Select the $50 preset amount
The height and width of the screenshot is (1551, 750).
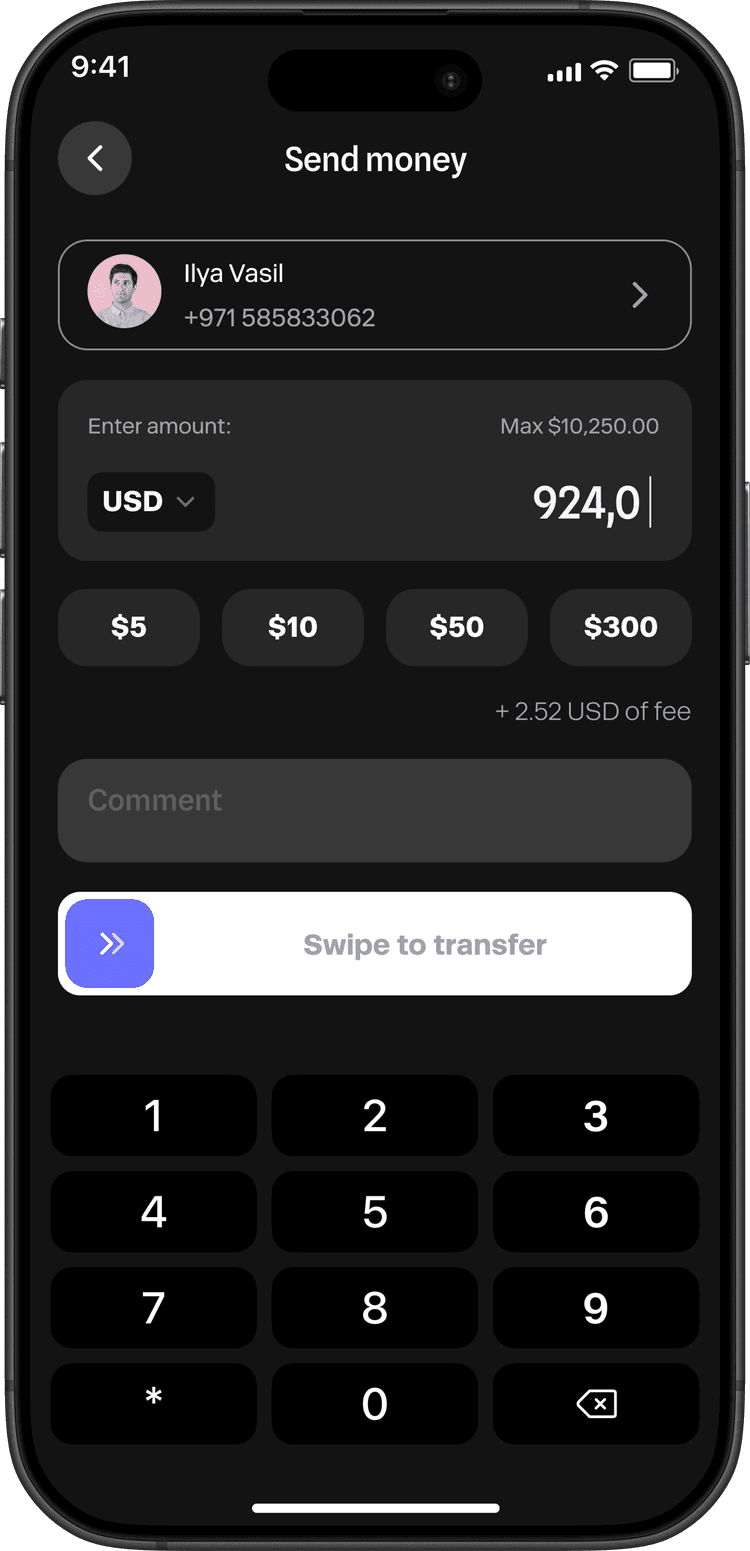pyautogui.click(x=456, y=627)
